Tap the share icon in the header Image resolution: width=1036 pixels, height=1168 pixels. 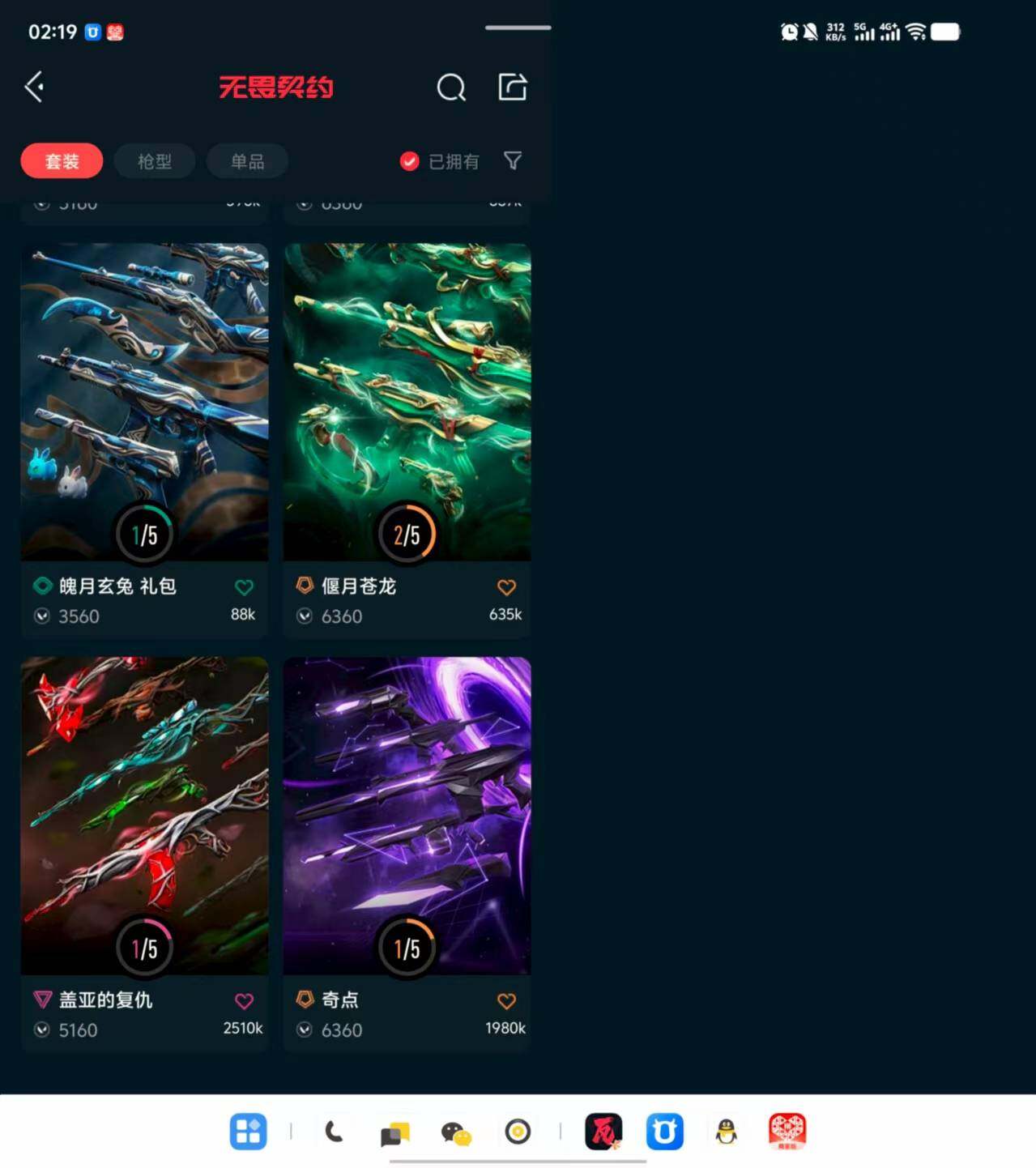coord(512,87)
